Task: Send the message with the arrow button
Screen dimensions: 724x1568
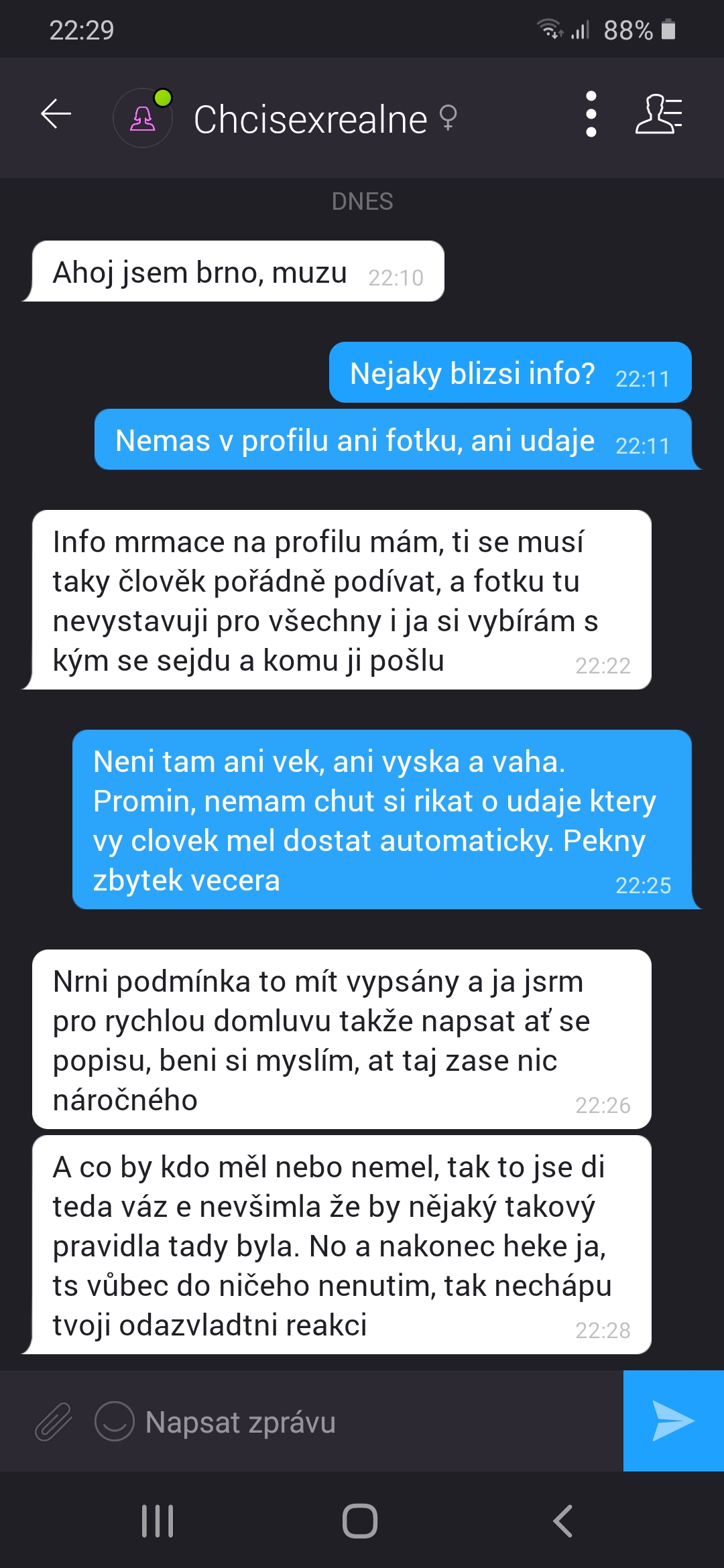Action: pos(673,1421)
